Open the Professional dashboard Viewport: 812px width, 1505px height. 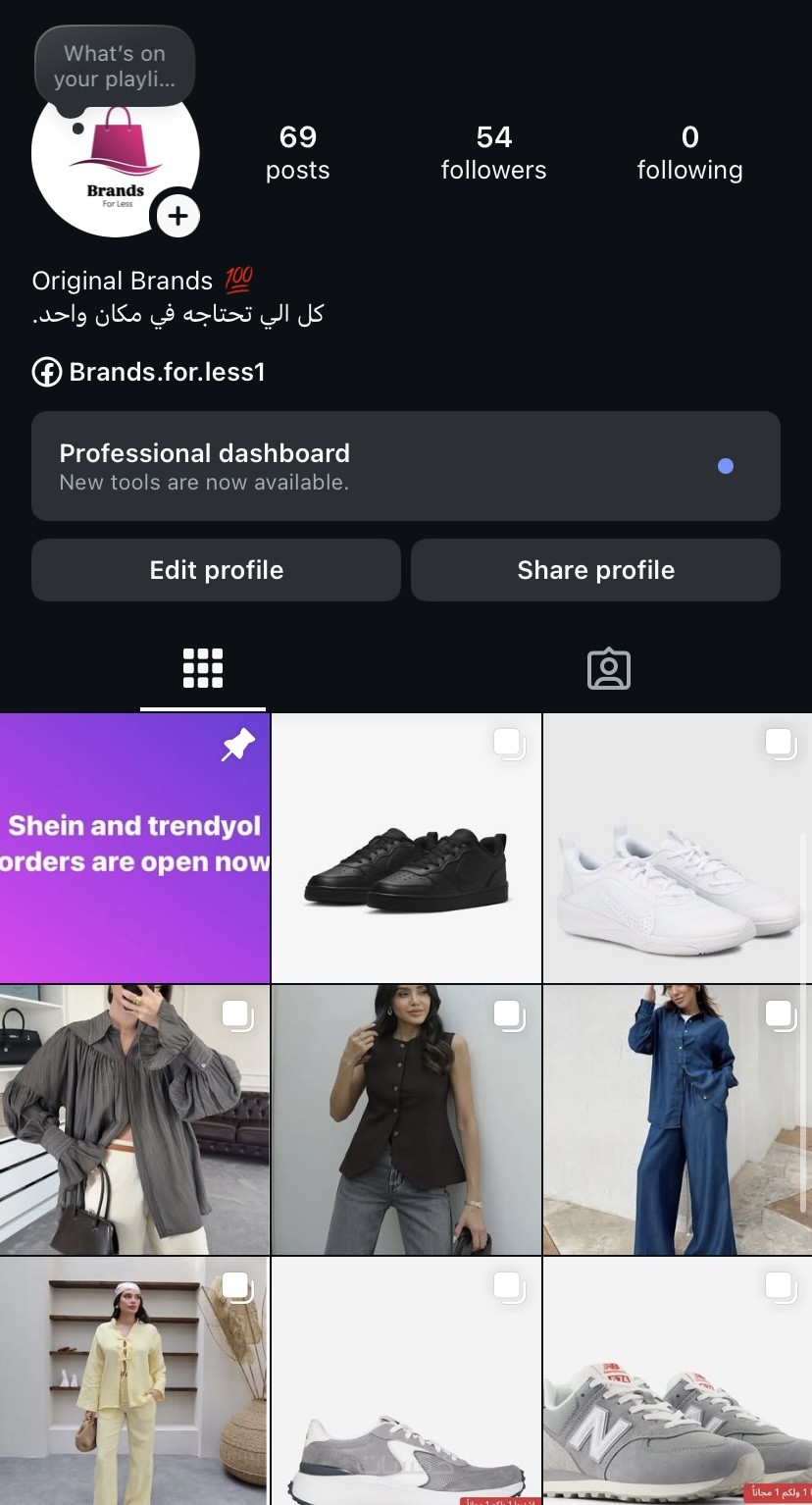pyautogui.click(x=405, y=466)
